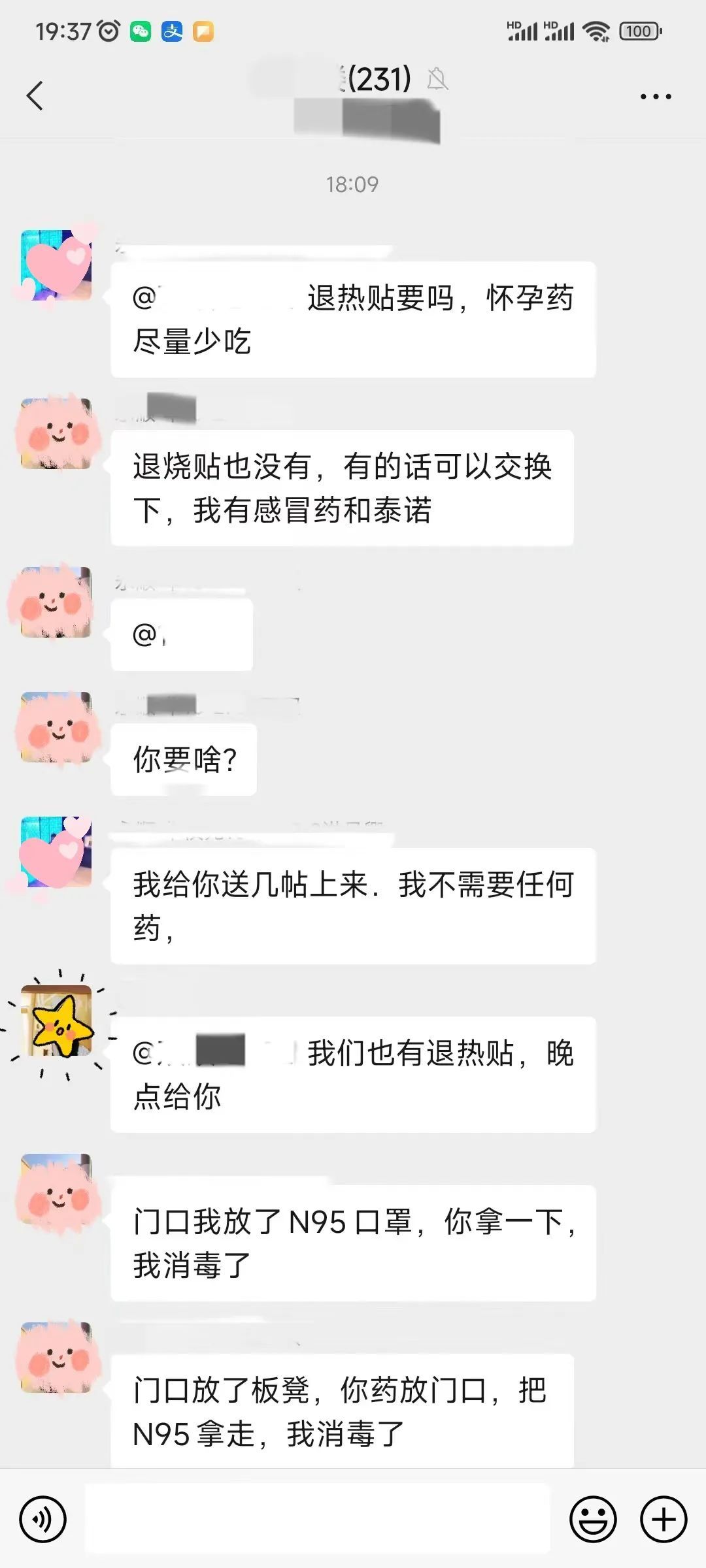This screenshot has height=1568, width=706.
Task: Open the emoji sticker panel
Action: [x=593, y=1519]
